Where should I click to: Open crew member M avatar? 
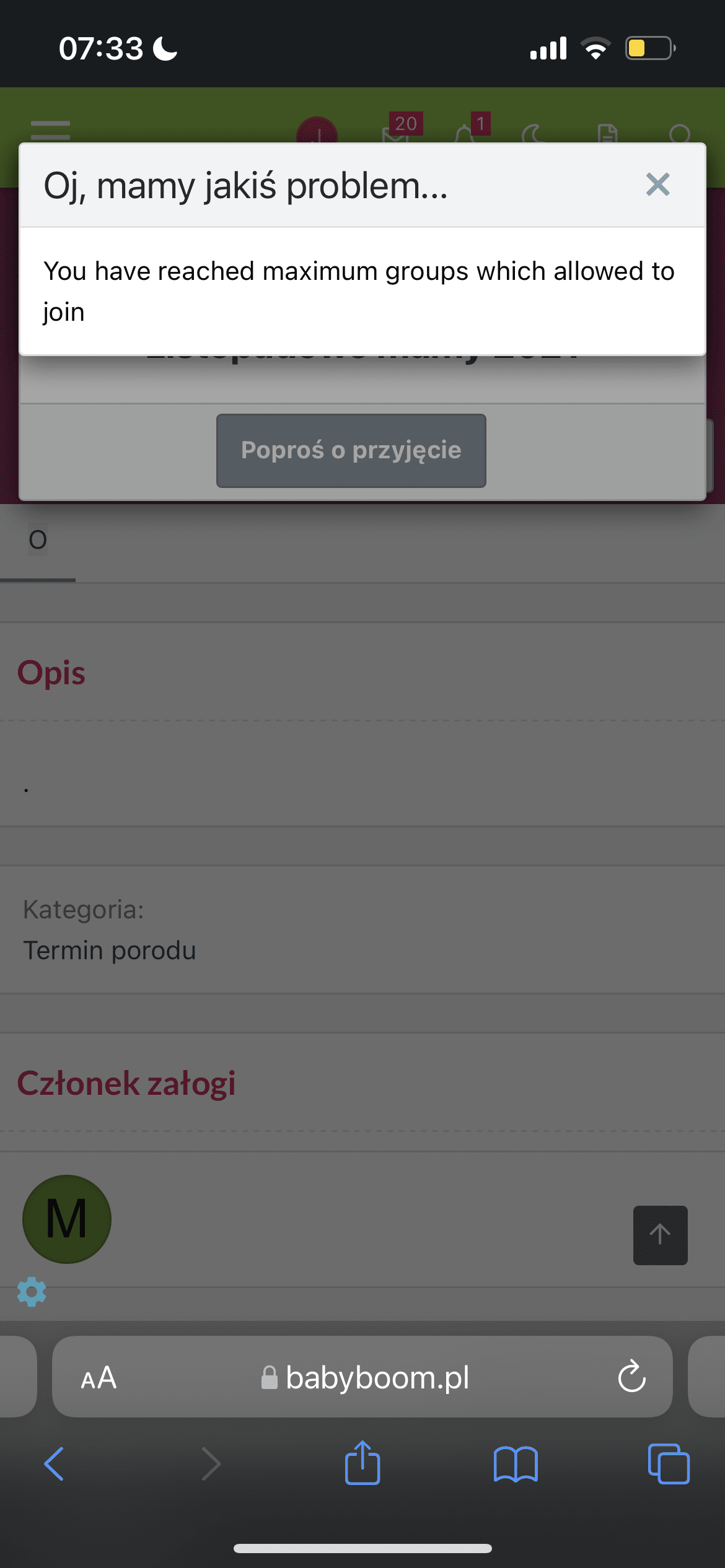click(x=67, y=1219)
